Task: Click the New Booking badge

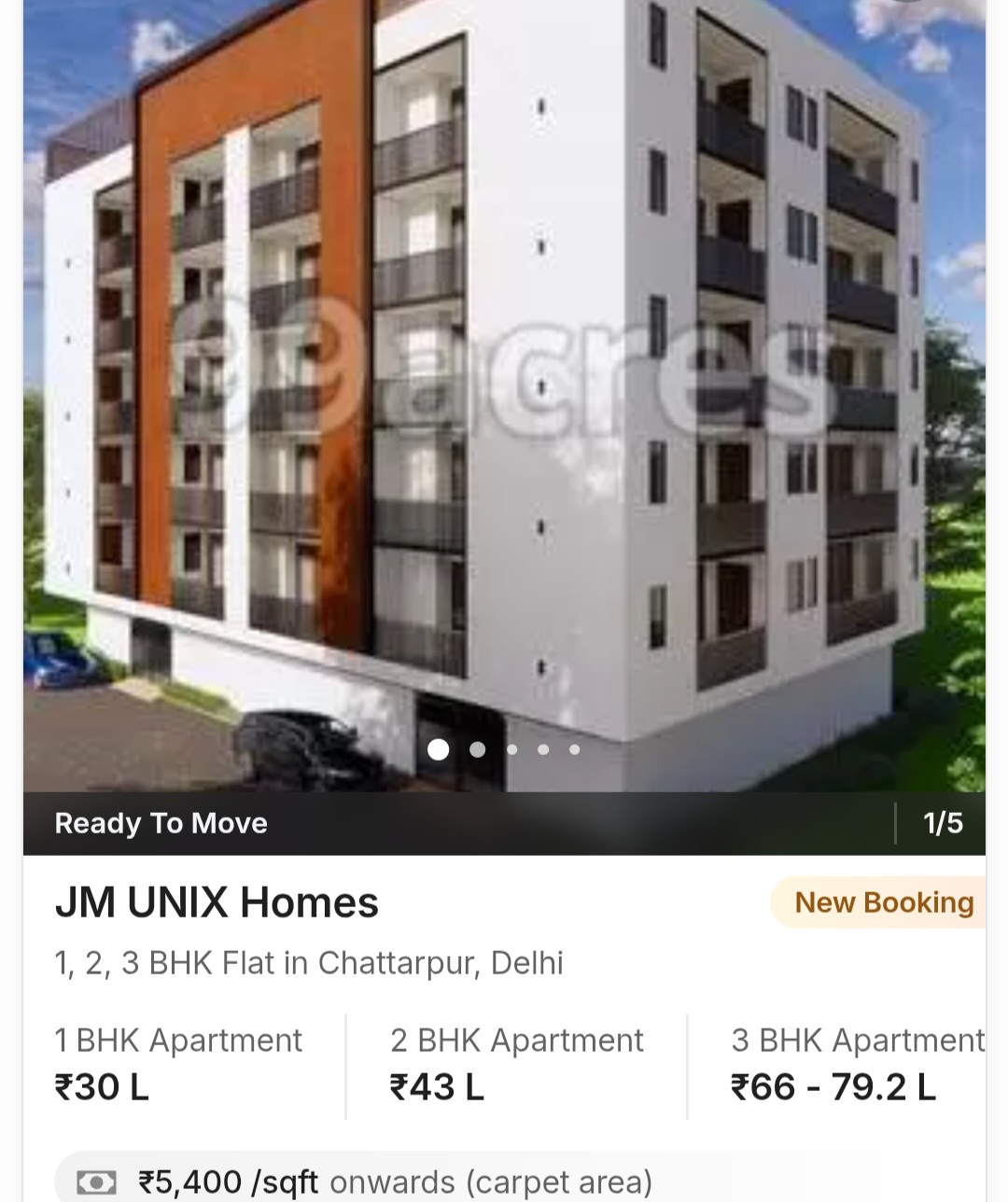Action: click(x=883, y=902)
